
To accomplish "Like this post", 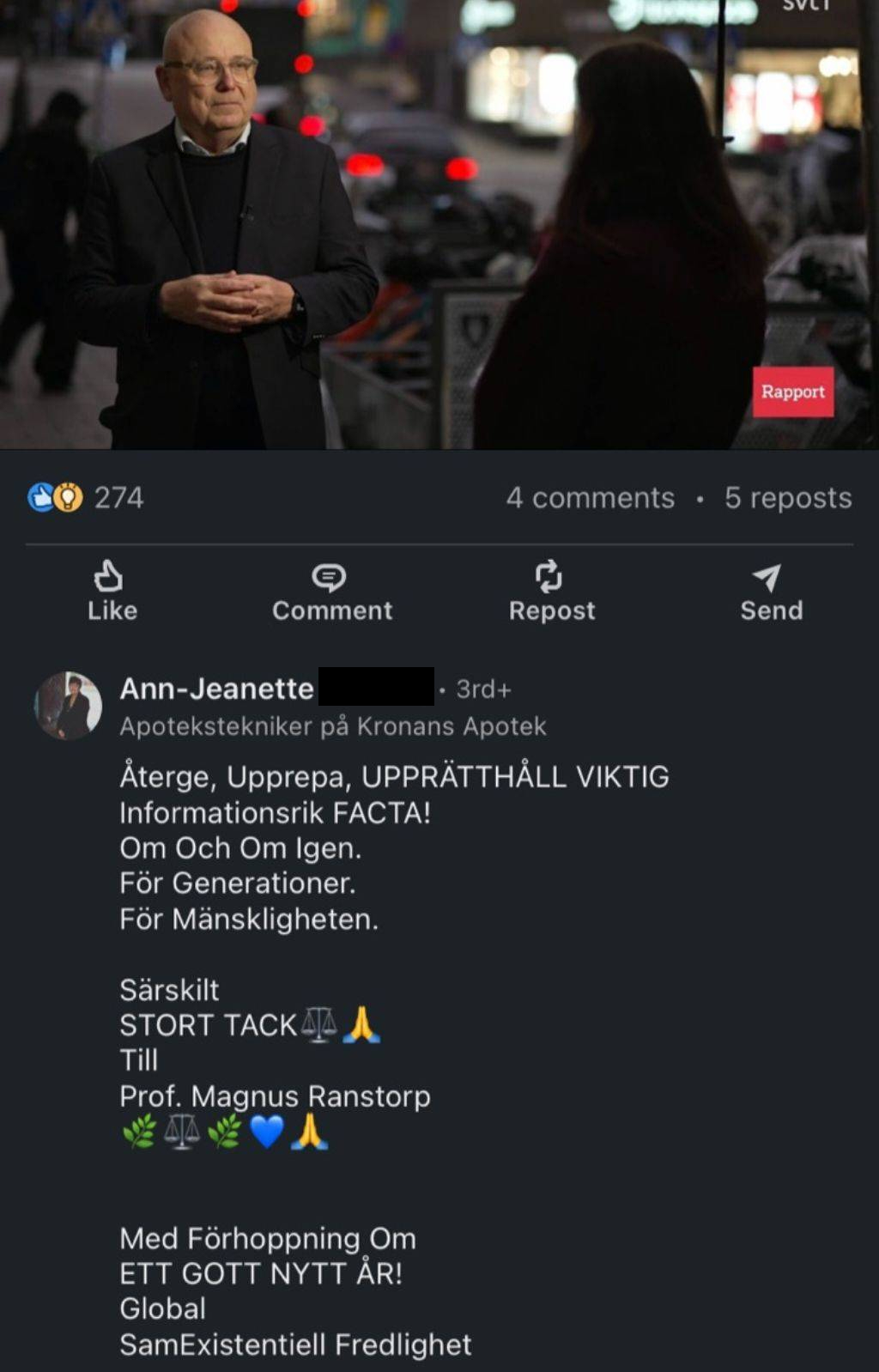I will pyautogui.click(x=112, y=591).
